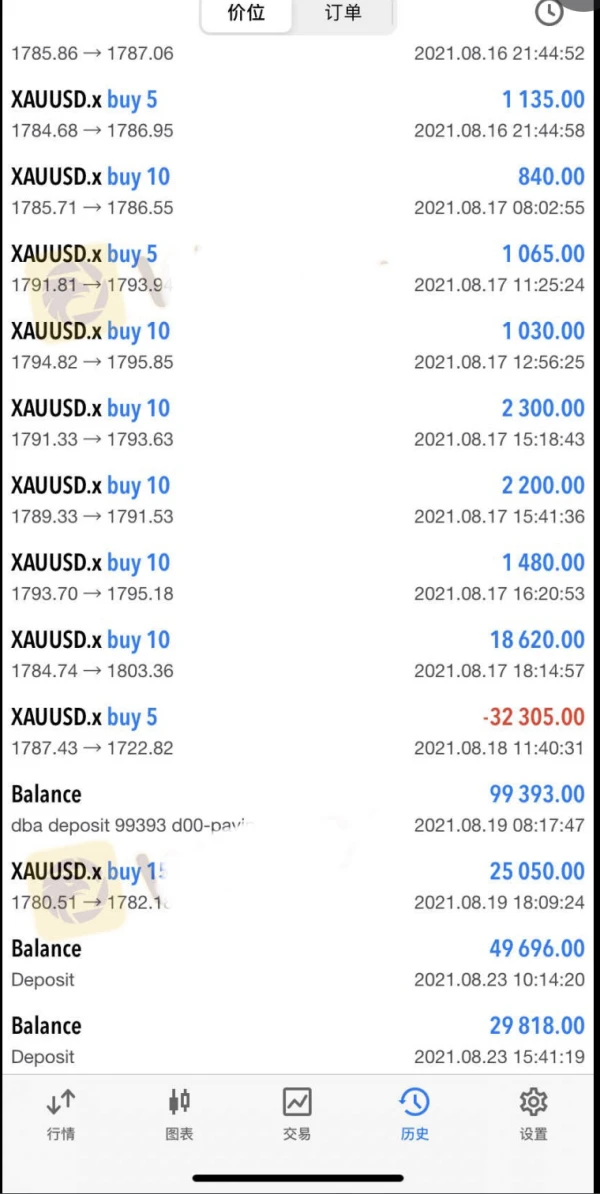Open the 99 393.00 balance deposit entry
Screen dimensions: 600x1194
(x=298, y=808)
